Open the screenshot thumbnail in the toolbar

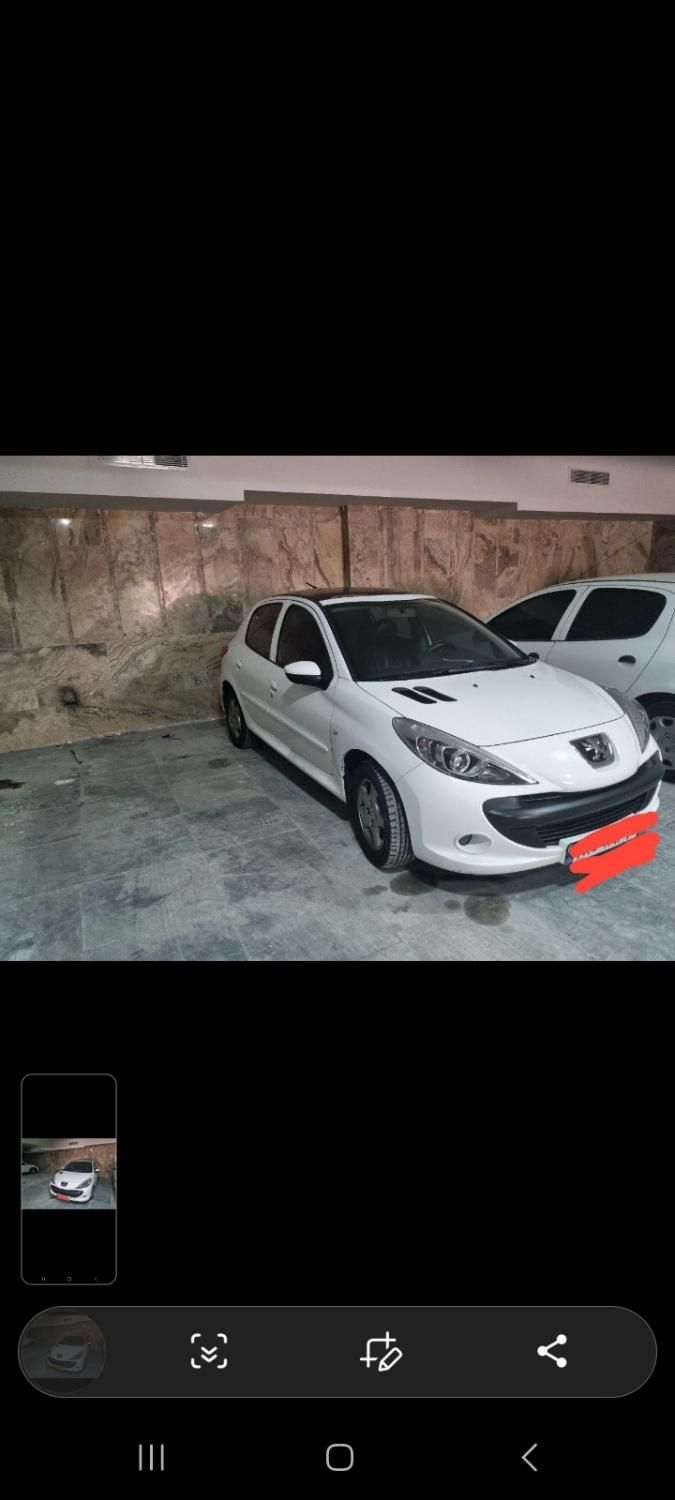(x=63, y=1351)
